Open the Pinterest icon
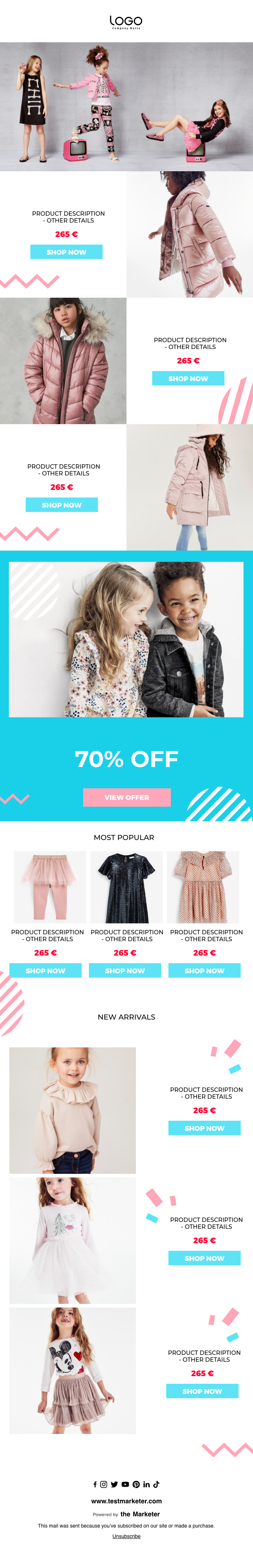Viewport: 253px width, 1568px height. pos(136,1484)
